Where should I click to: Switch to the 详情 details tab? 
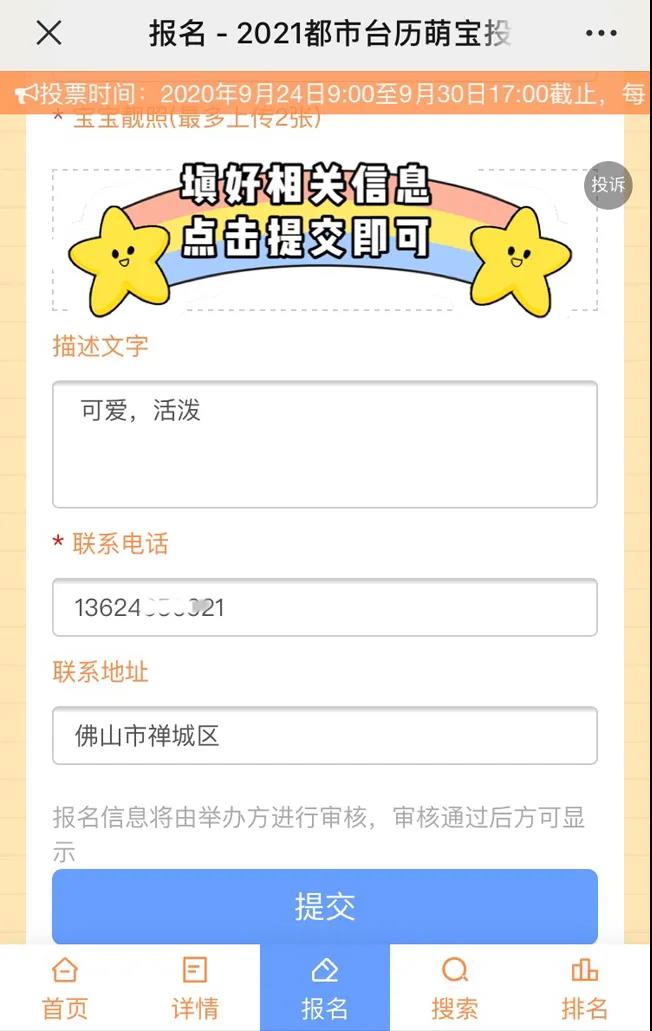coord(195,988)
